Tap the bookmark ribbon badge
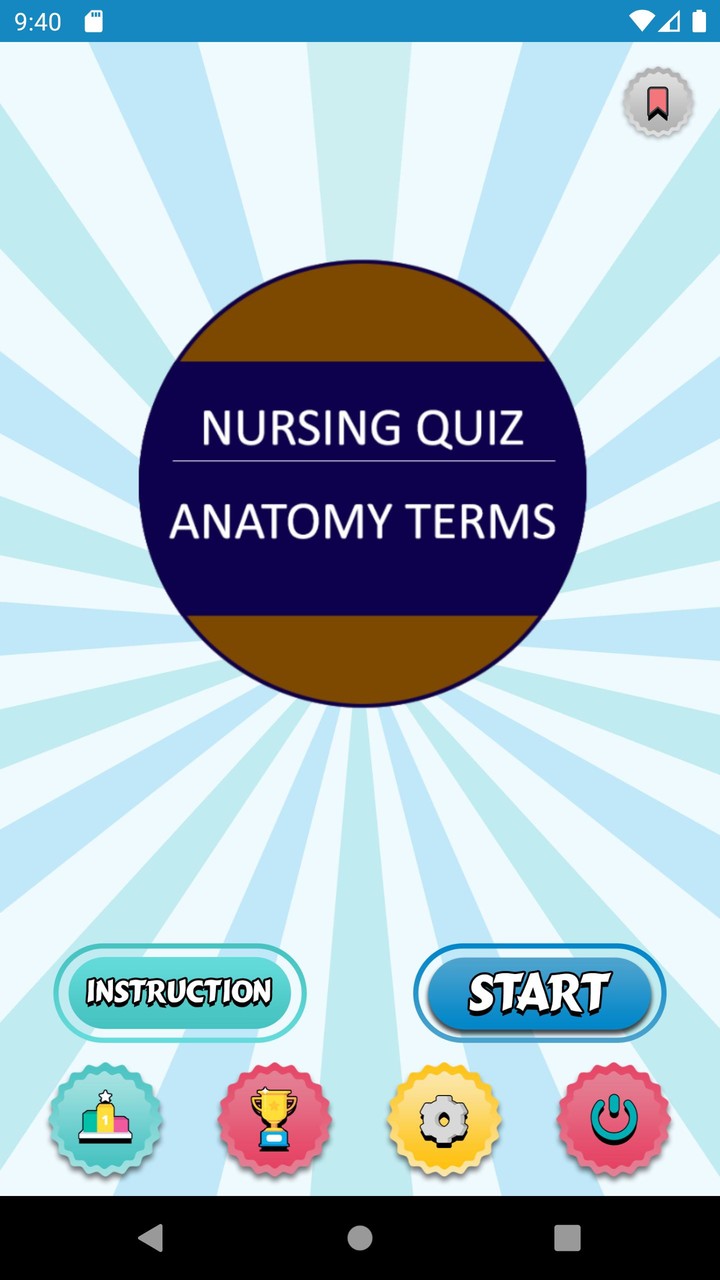Image resolution: width=720 pixels, height=1280 pixels. (657, 103)
